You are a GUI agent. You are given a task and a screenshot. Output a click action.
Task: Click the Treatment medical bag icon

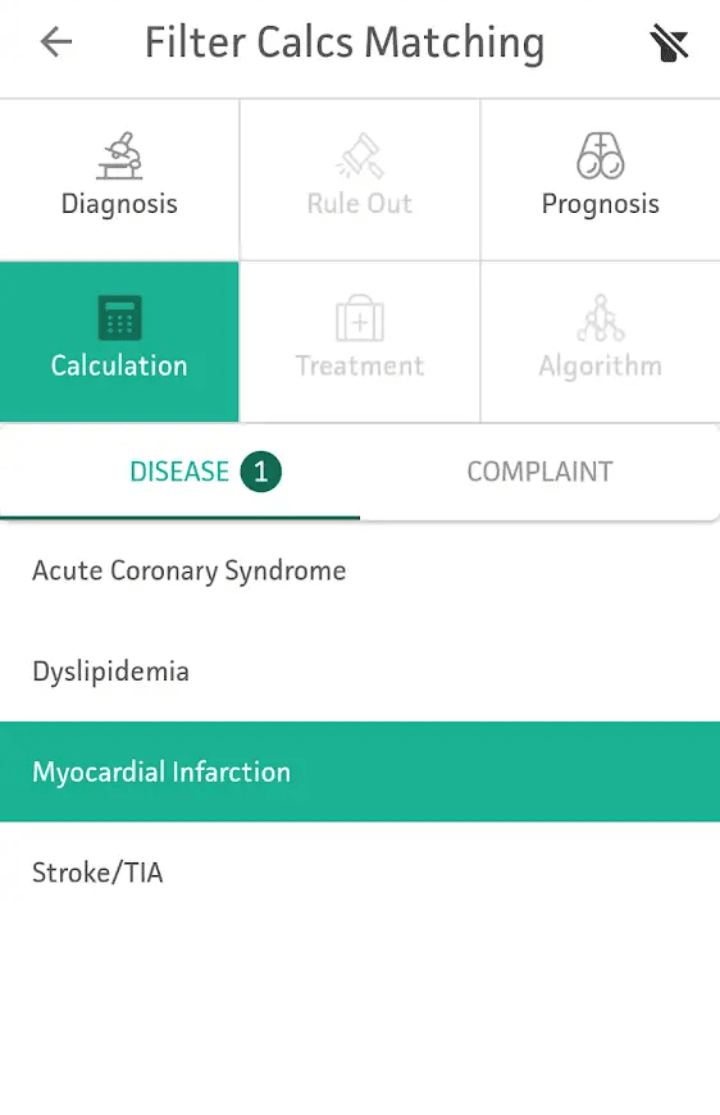click(359, 318)
